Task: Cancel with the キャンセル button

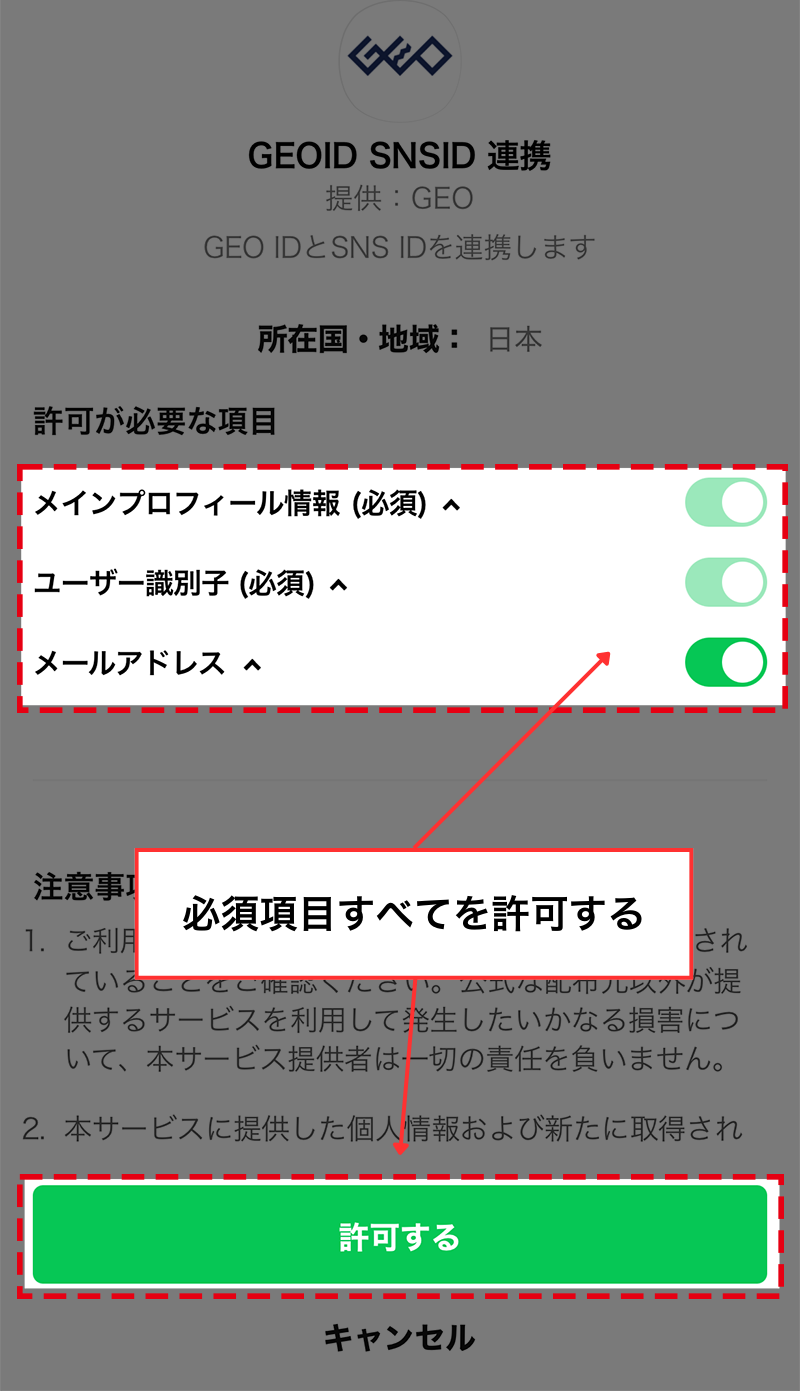Action: click(x=399, y=1338)
